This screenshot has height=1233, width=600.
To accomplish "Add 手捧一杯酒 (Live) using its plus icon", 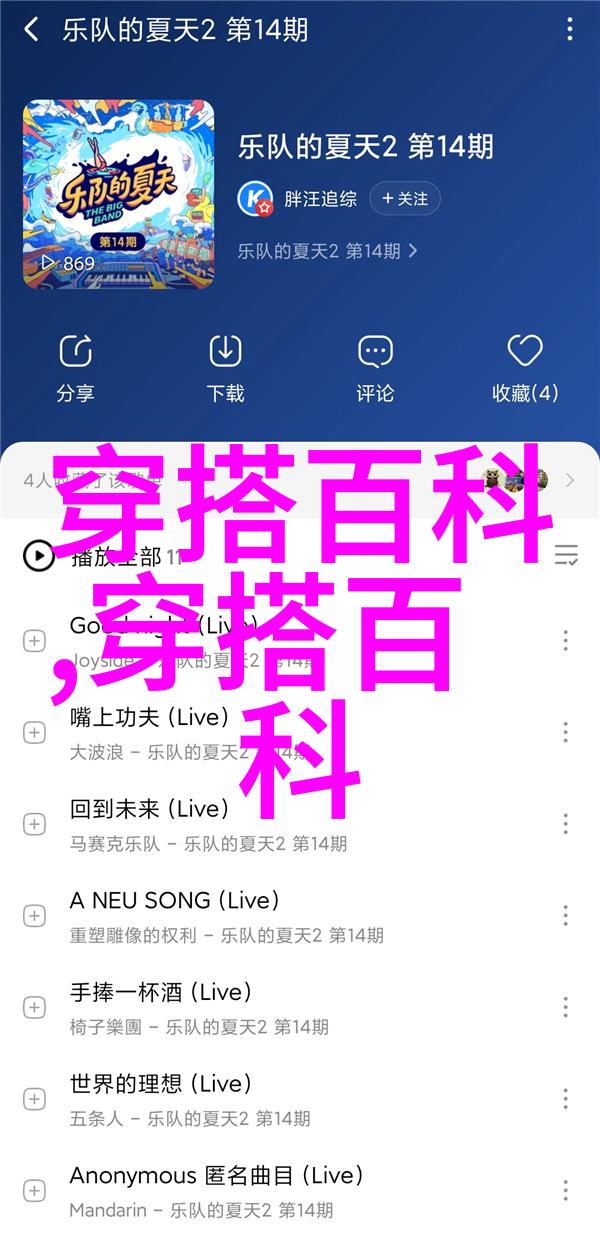I will 34,1007.
